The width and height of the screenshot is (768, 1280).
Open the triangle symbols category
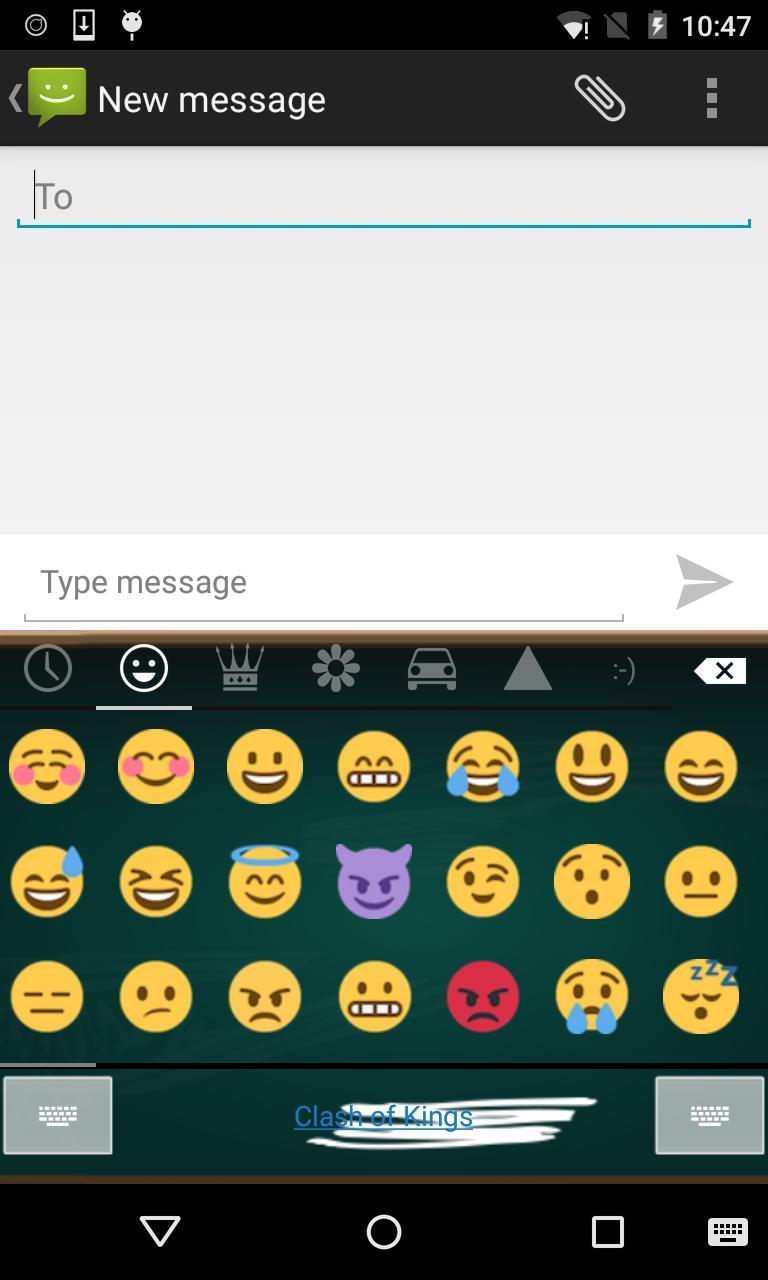pyautogui.click(x=527, y=670)
